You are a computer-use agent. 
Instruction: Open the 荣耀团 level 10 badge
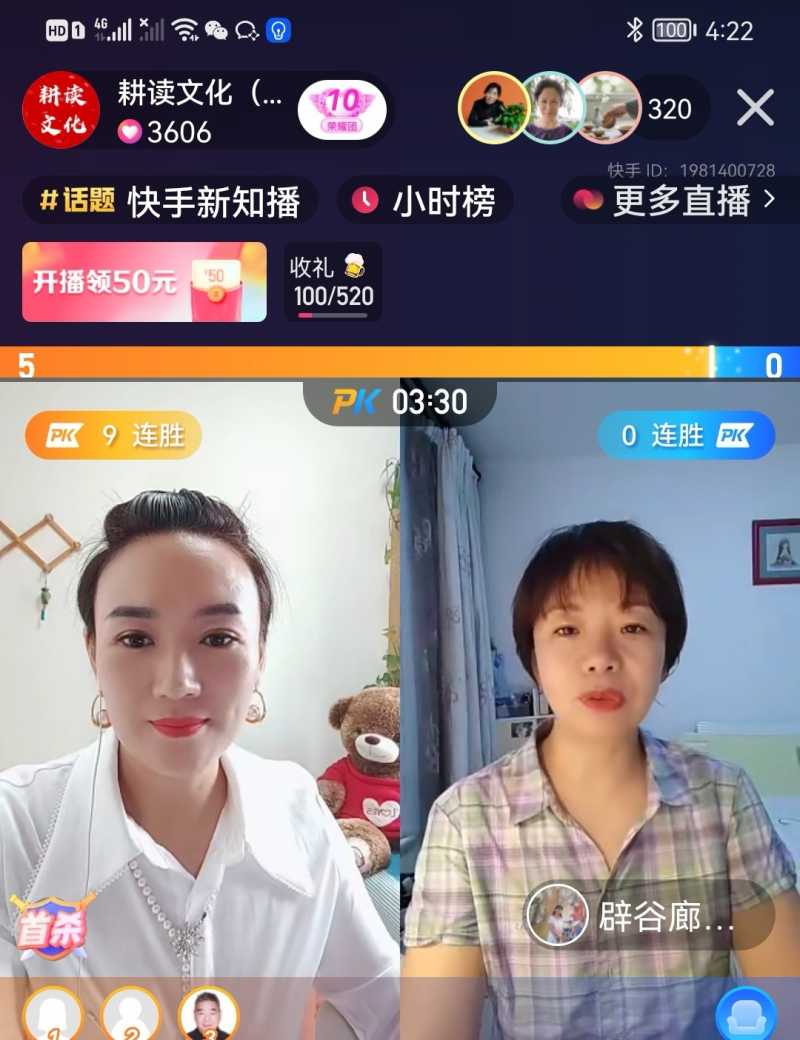[342, 109]
